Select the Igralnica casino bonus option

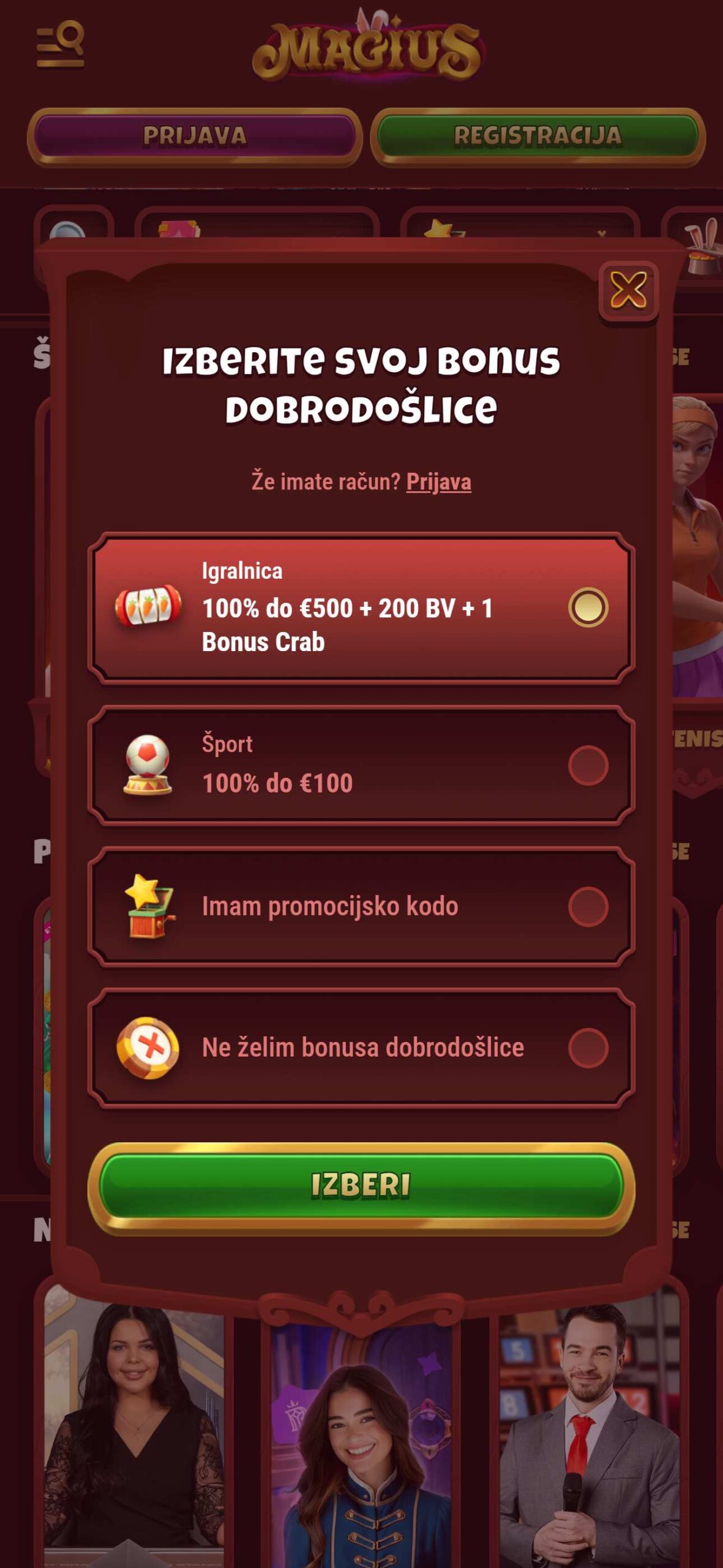point(588,608)
